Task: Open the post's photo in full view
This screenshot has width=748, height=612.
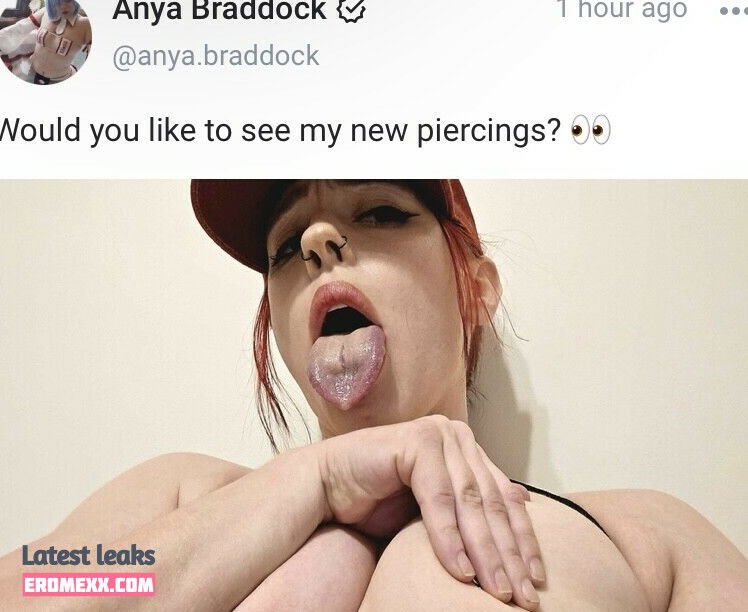Action: (374, 395)
